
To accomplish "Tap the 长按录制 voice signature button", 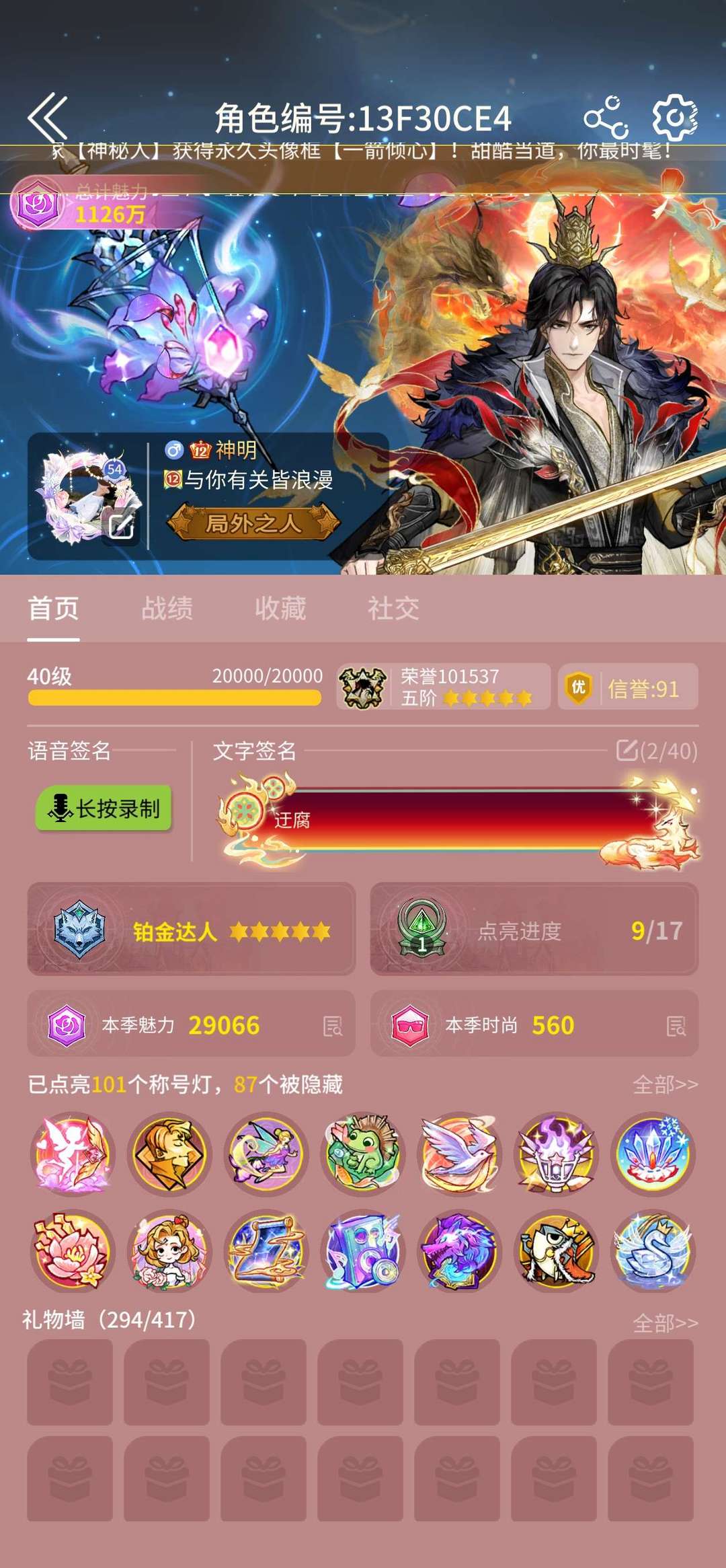I will click(104, 808).
